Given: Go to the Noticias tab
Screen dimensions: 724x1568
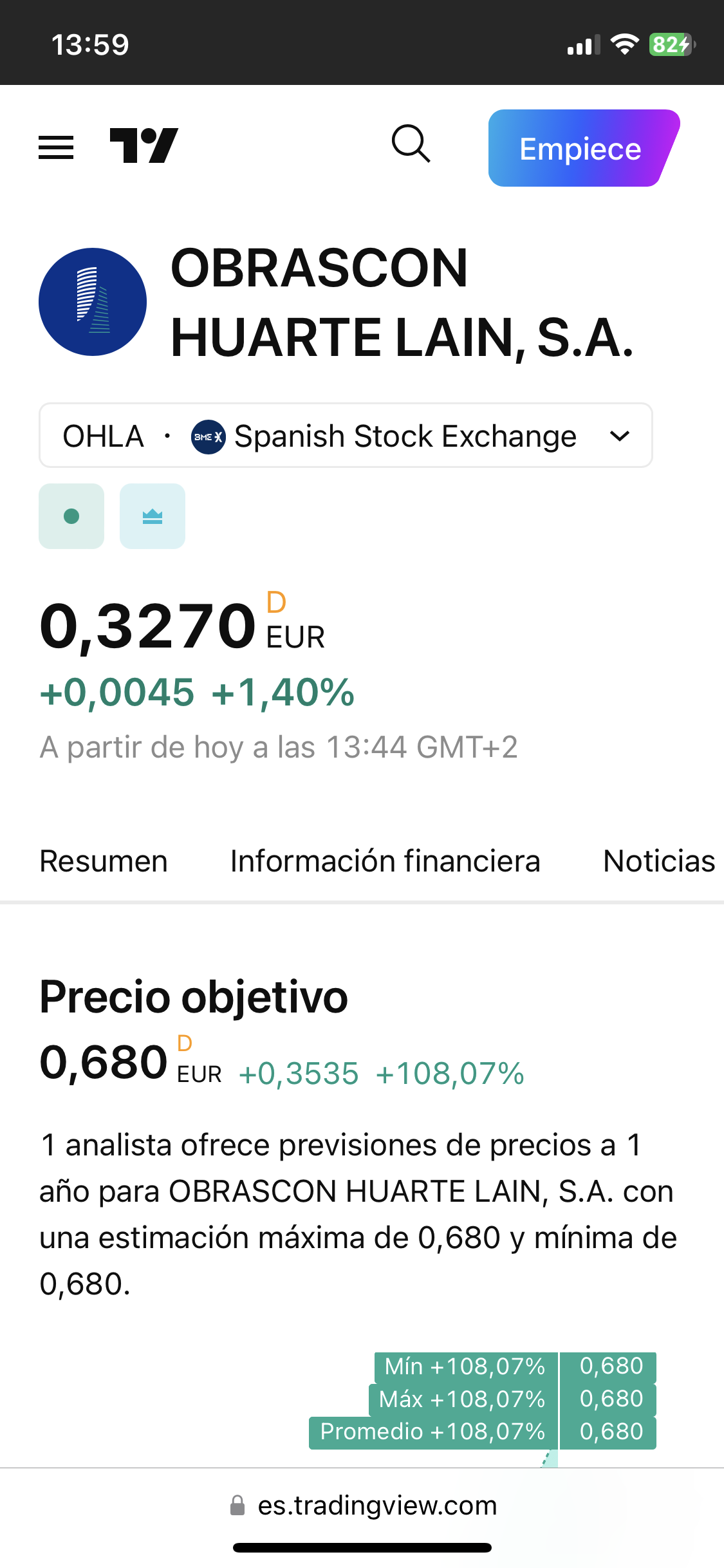Looking at the screenshot, I should (659, 861).
